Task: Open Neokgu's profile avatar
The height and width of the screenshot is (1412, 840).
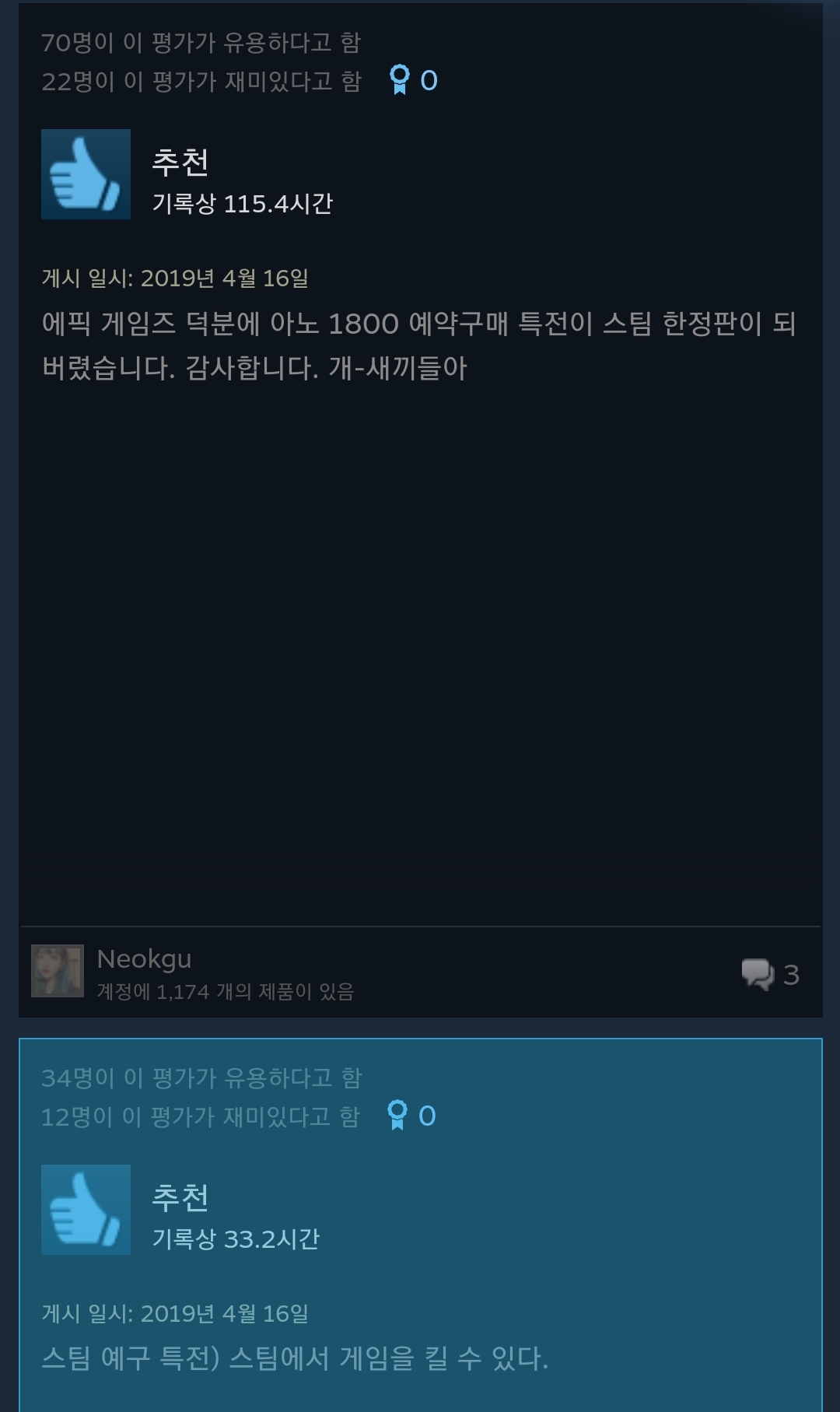Action: (x=57, y=970)
